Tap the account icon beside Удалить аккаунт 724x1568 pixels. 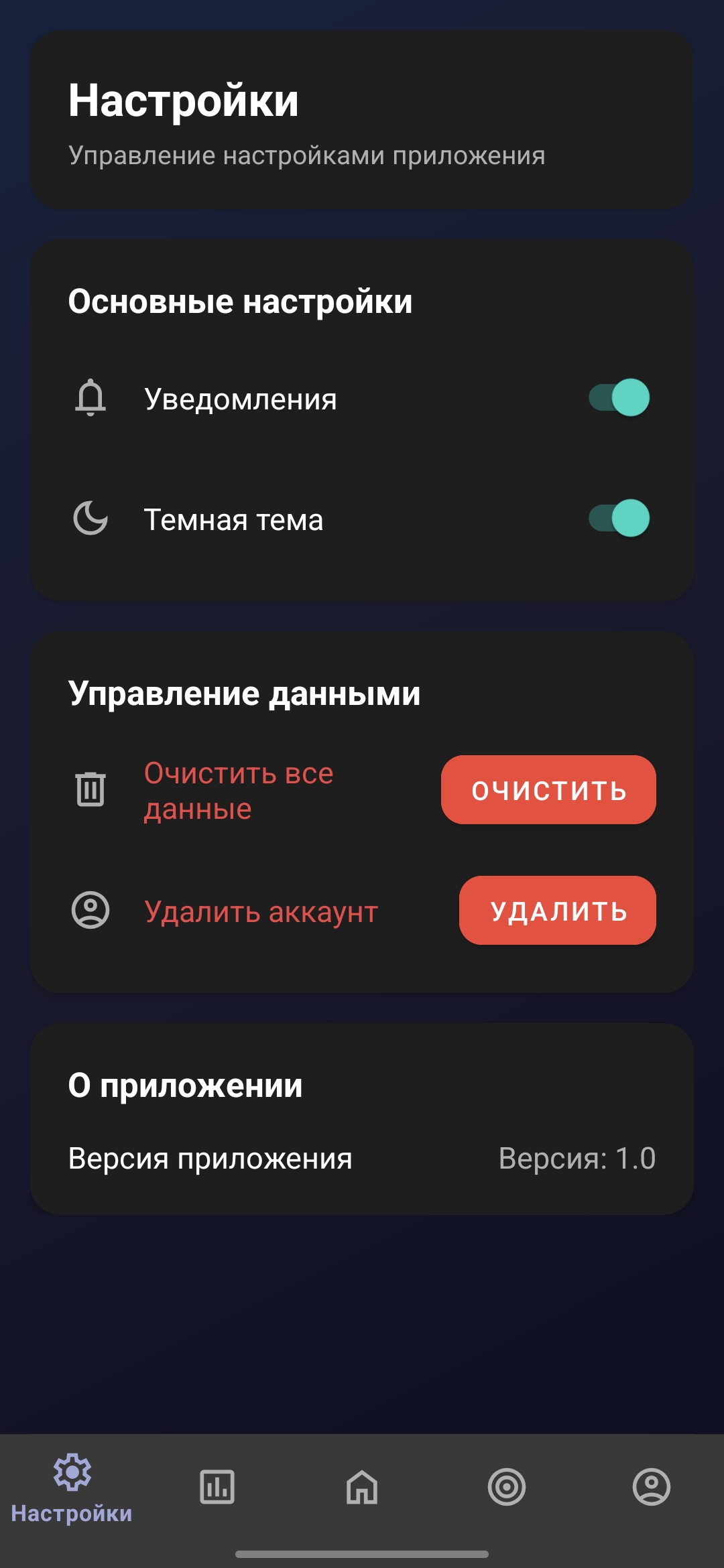point(90,910)
